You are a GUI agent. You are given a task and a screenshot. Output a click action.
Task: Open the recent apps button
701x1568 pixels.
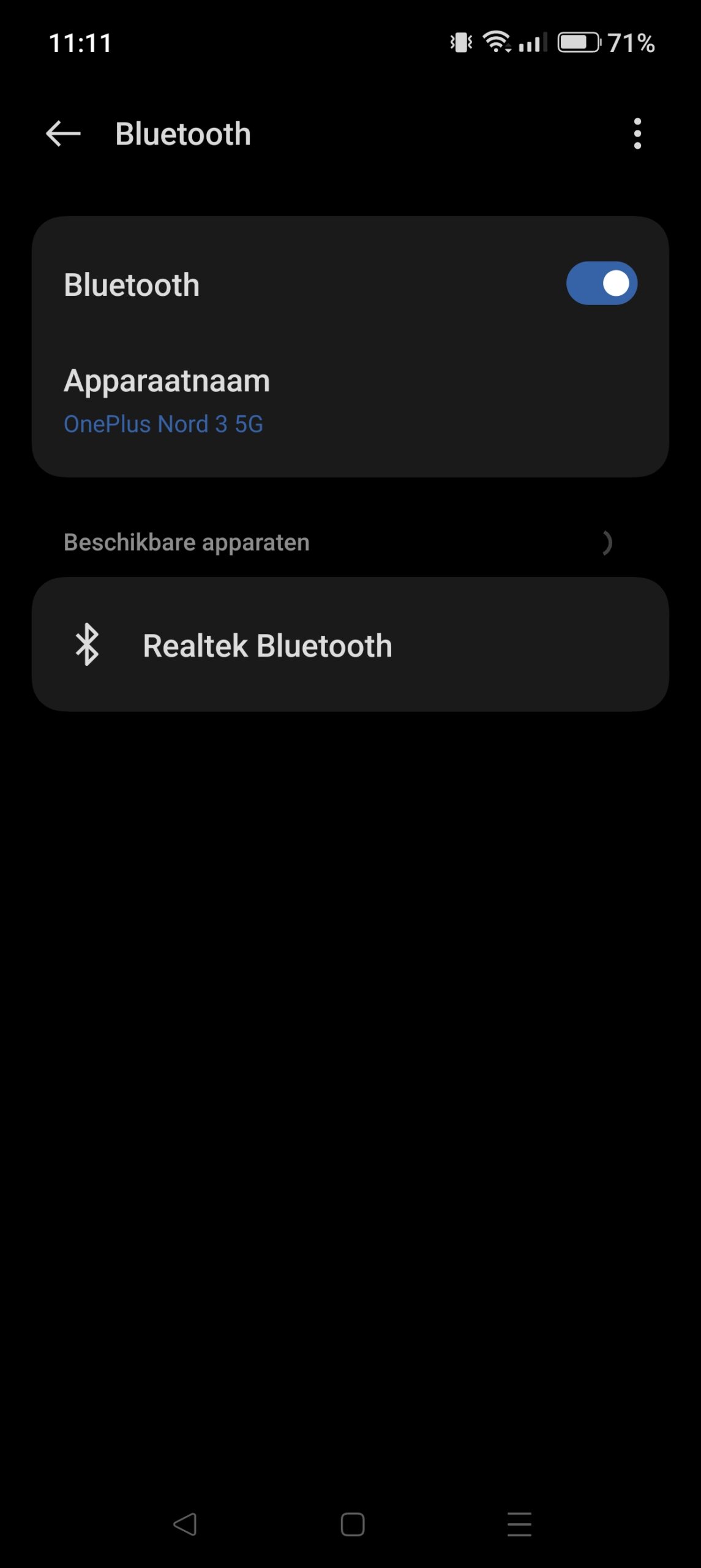click(519, 1524)
